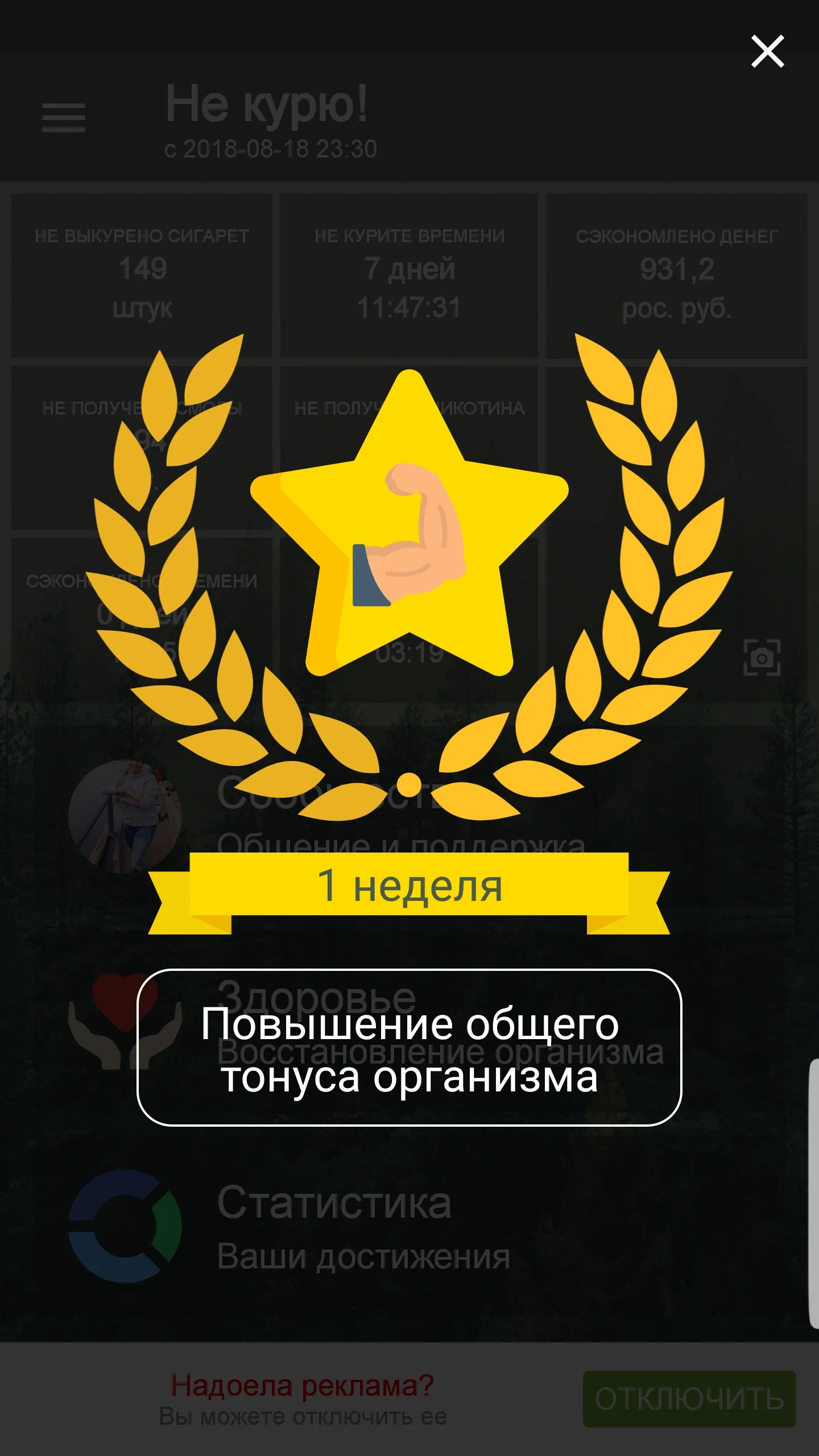
Task: Select the НЕ КУРИТЕ ВРЕМЕНИ timer tile
Action: 408,273
